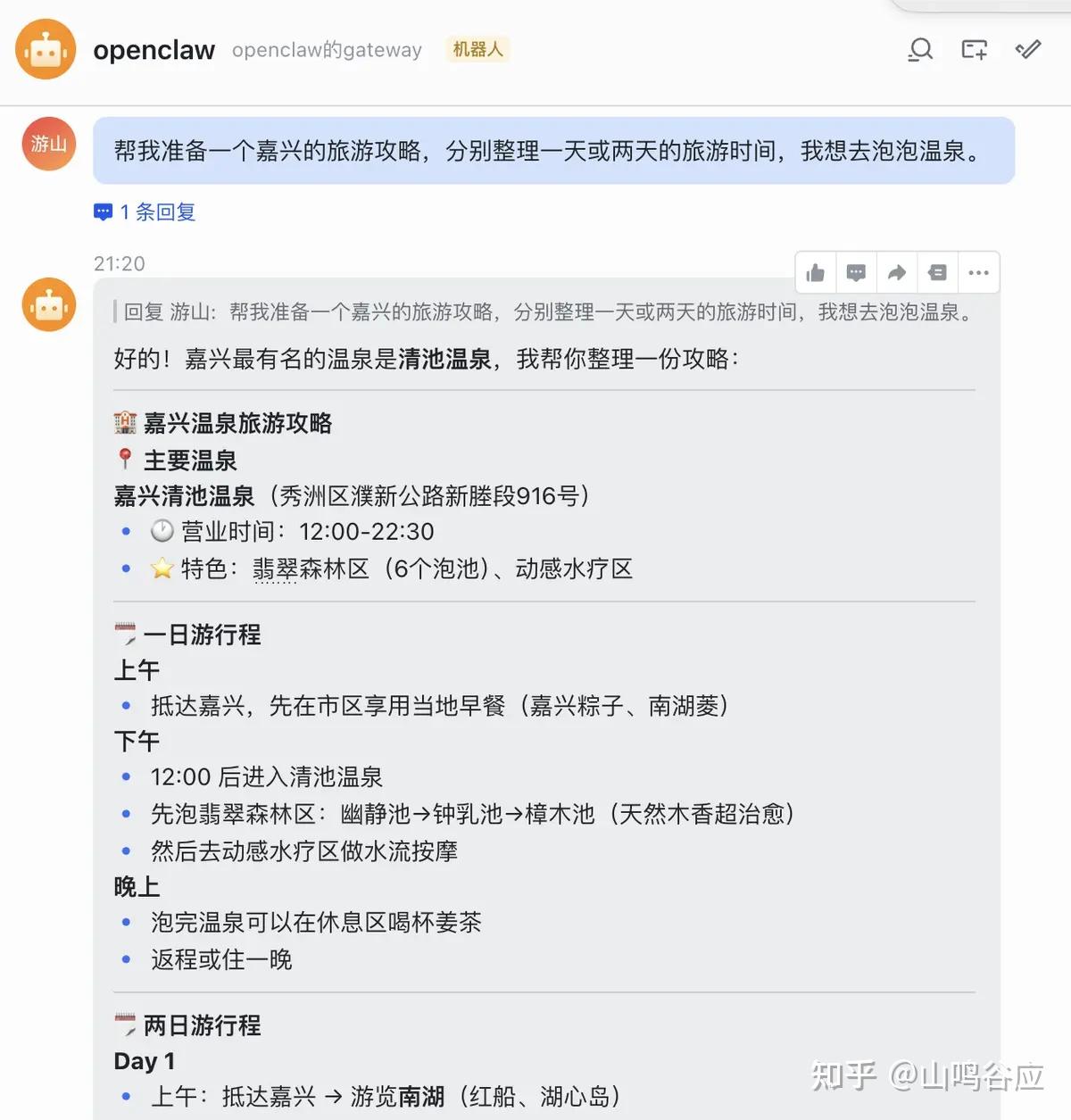Like the bot's reply with thumbs up
Screen dimensions: 1071x1120
coord(816,273)
